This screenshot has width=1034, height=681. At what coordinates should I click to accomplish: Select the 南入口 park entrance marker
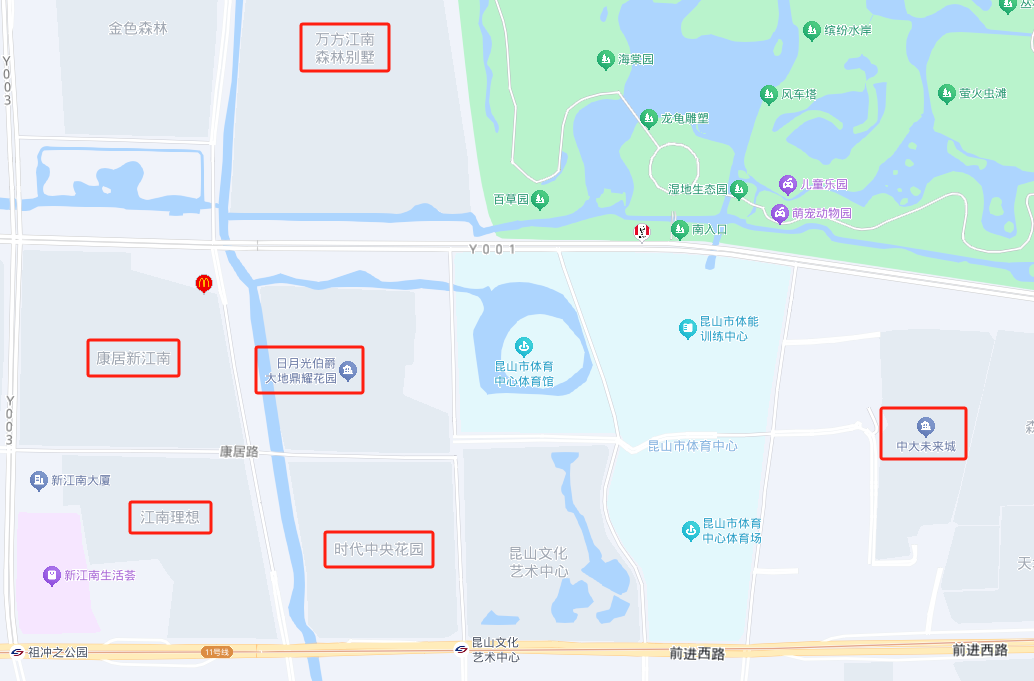[679, 230]
